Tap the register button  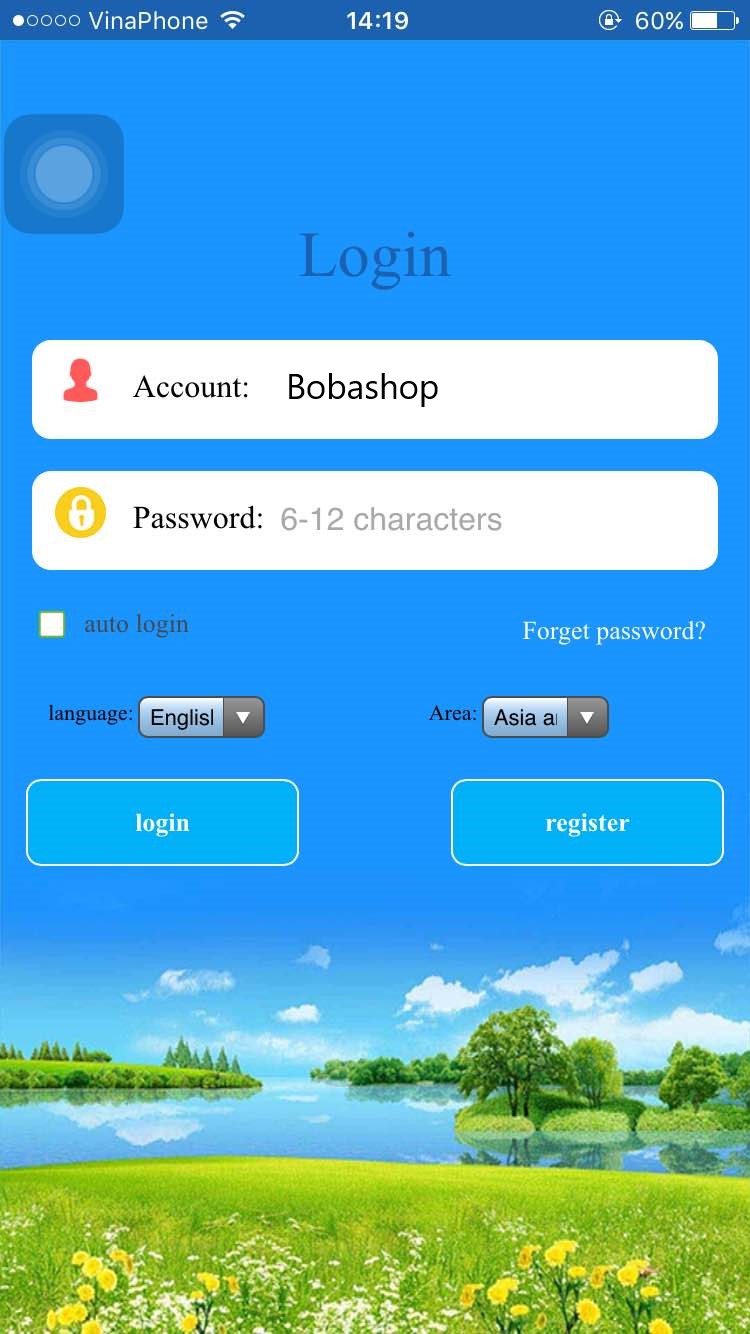tap(587, 823)
